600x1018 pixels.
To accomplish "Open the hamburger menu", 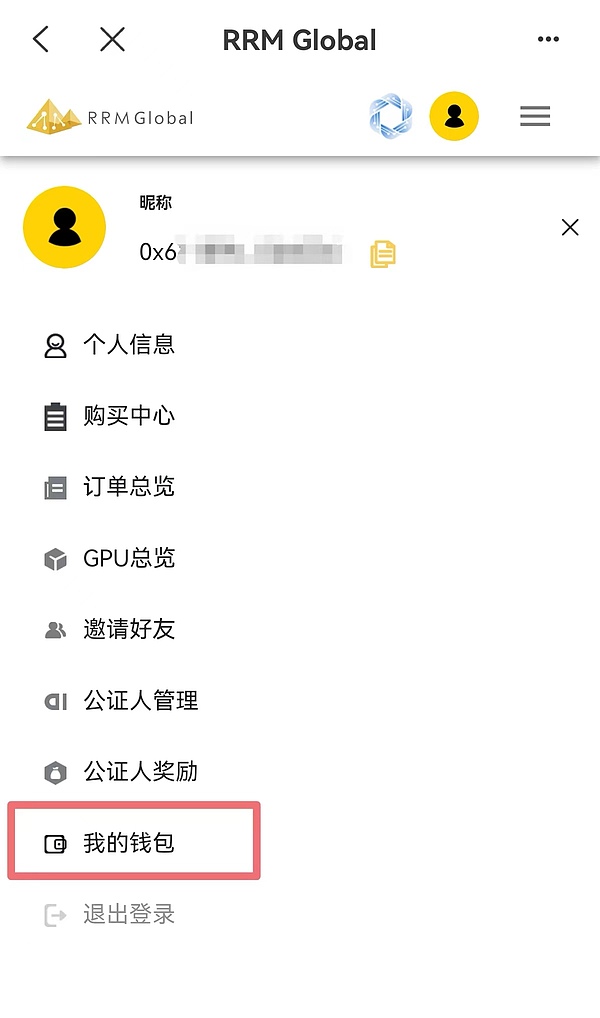I will click(535, 116).
